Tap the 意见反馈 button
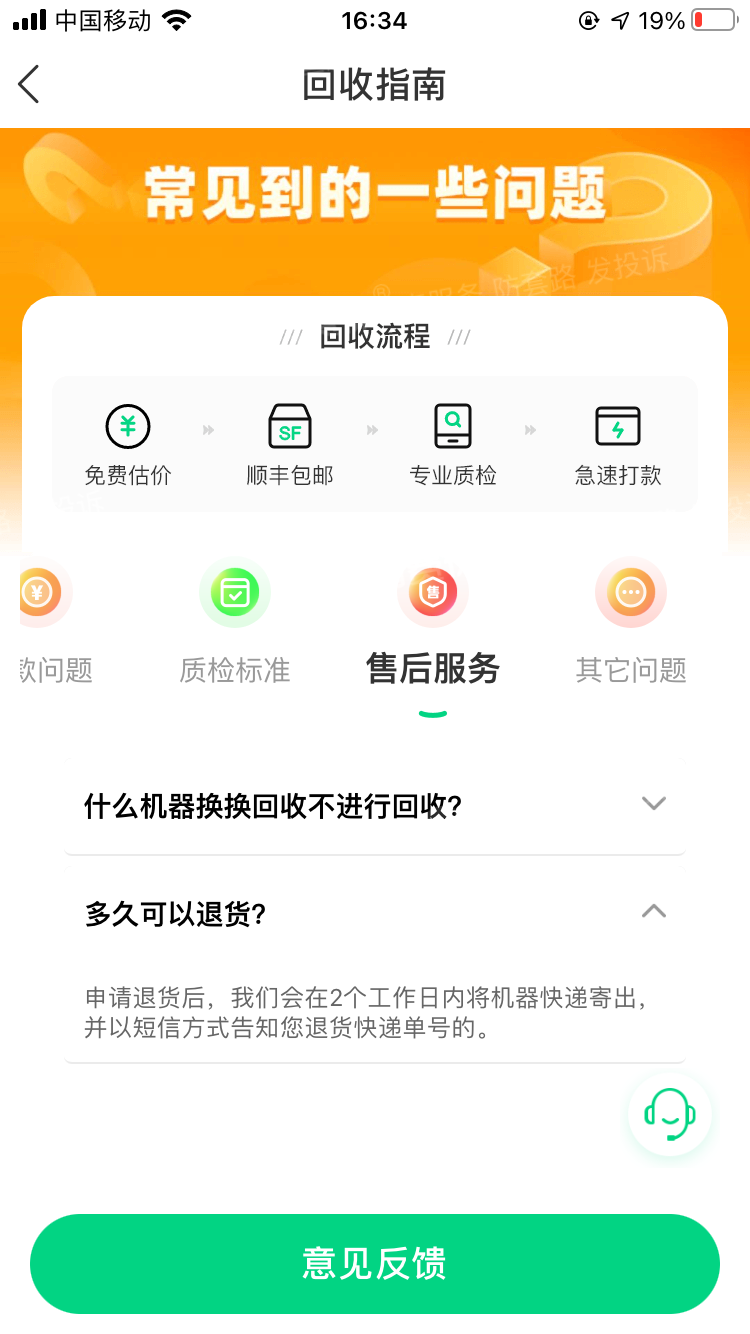The image size is (750, 1334). [375, 1263]
